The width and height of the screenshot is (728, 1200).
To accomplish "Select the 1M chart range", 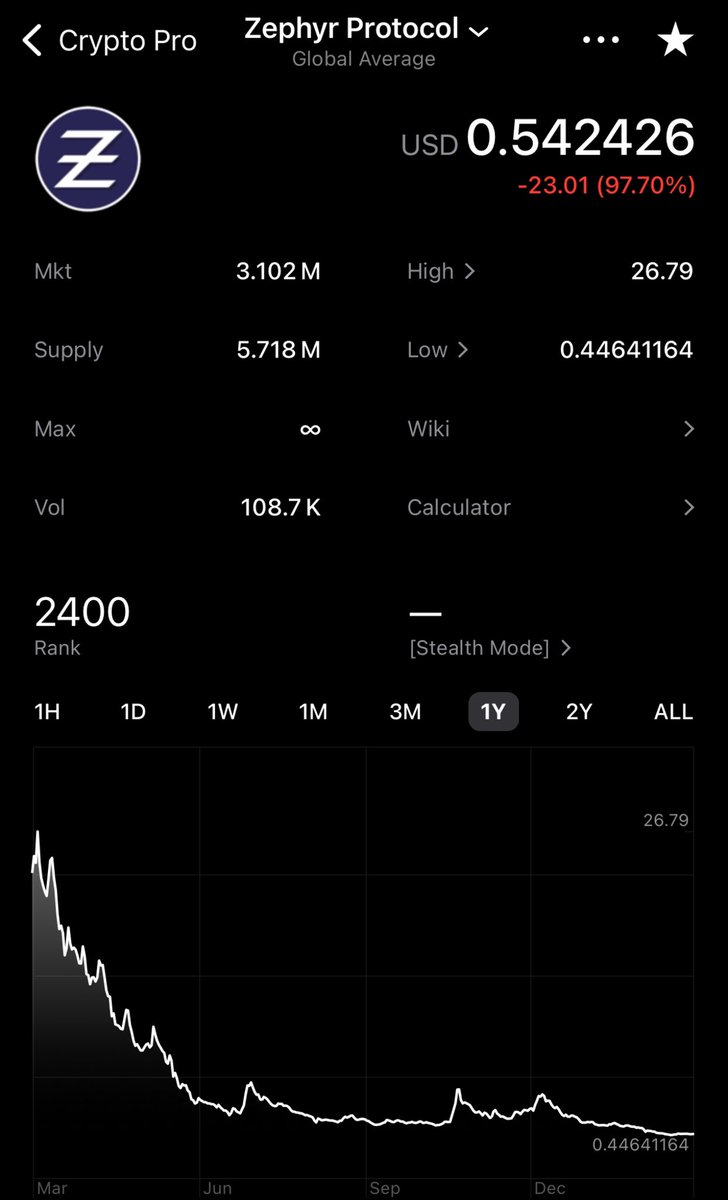I will pos(313,712).
